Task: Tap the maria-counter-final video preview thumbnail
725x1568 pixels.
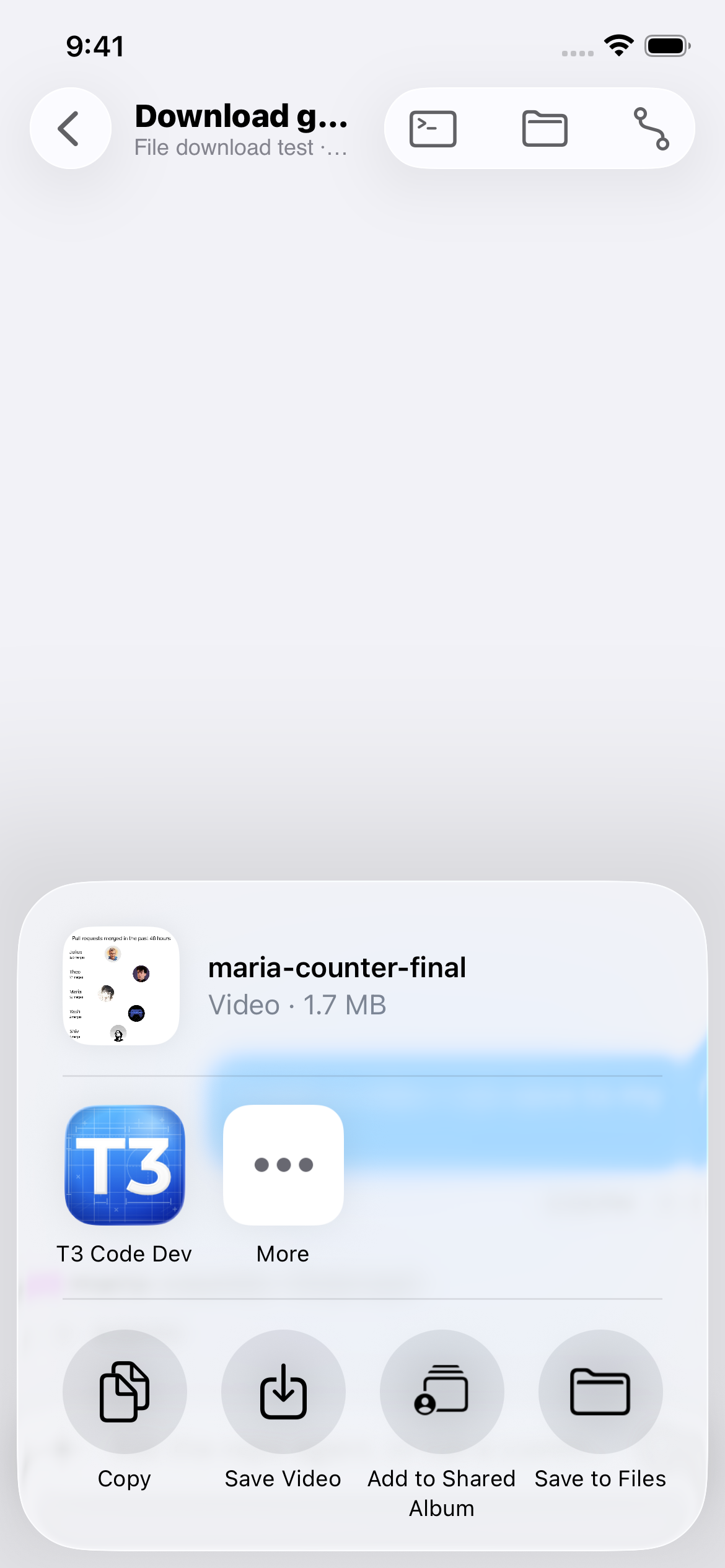Action: click(121, 986)
